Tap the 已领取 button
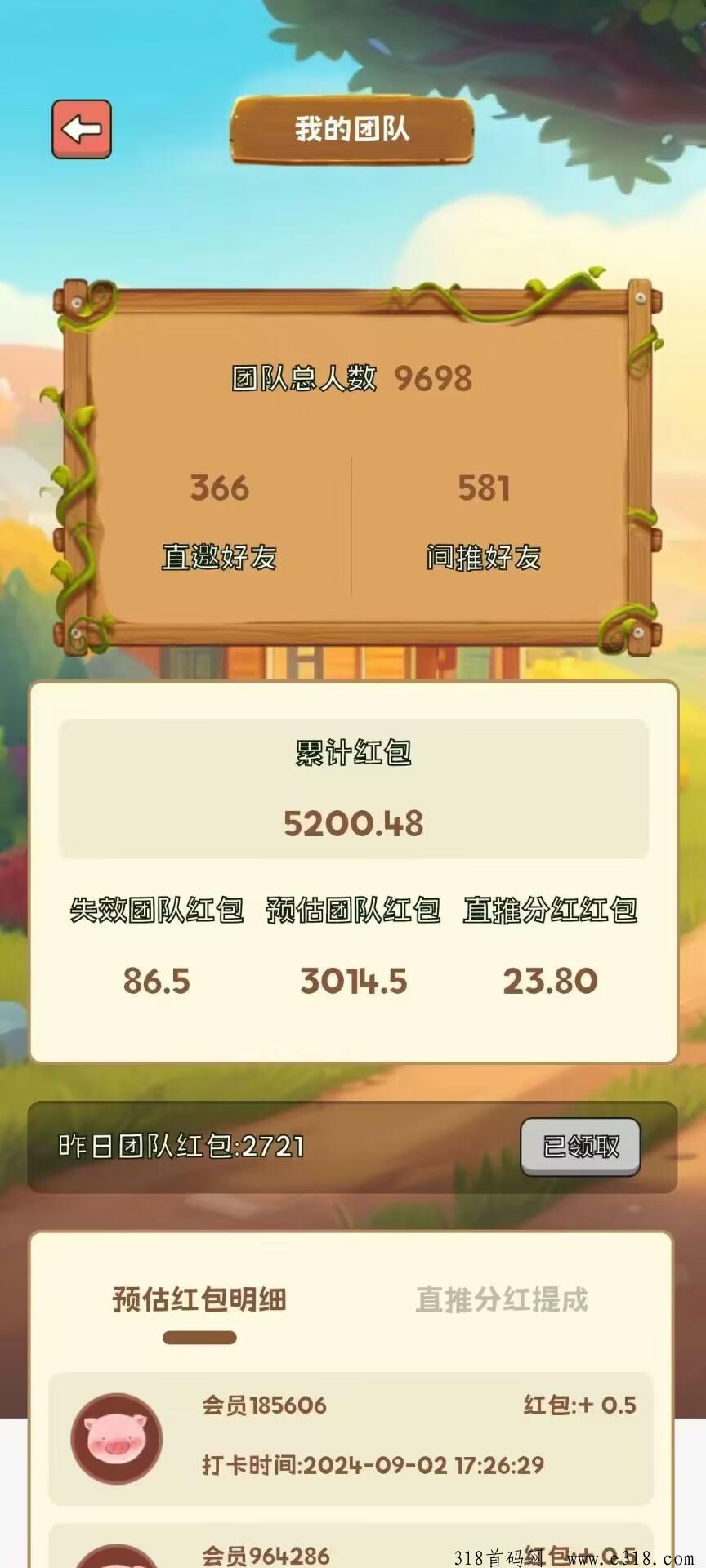Screen dimensions: 706x1568 pyautogui.click(x=581, y=1147)
